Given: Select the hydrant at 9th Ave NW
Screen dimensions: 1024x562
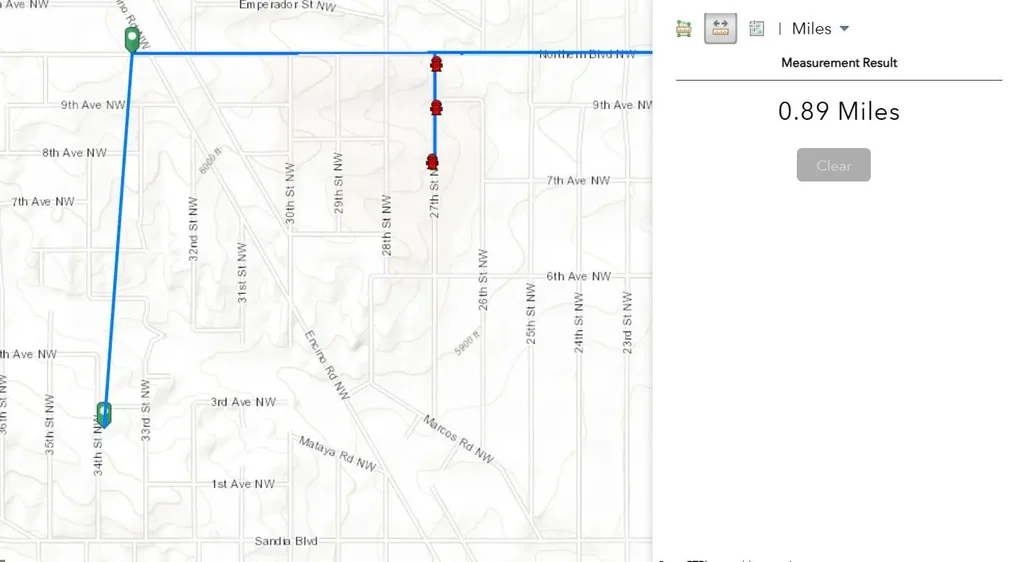Looking at the screenshot, I should pyautogui.click(x=436, y=107).
